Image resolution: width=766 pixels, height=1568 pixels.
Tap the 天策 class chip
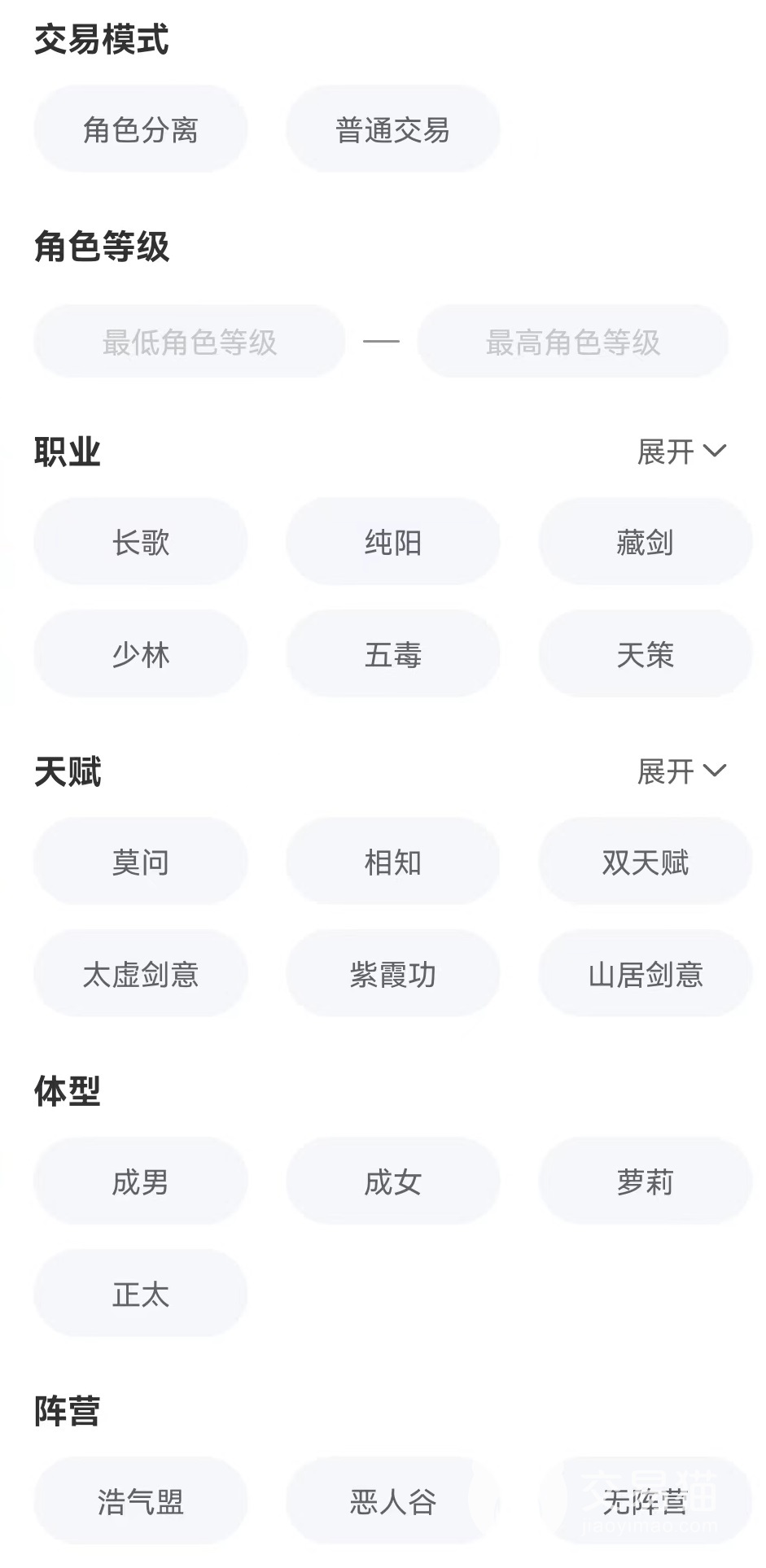[645, 654]
